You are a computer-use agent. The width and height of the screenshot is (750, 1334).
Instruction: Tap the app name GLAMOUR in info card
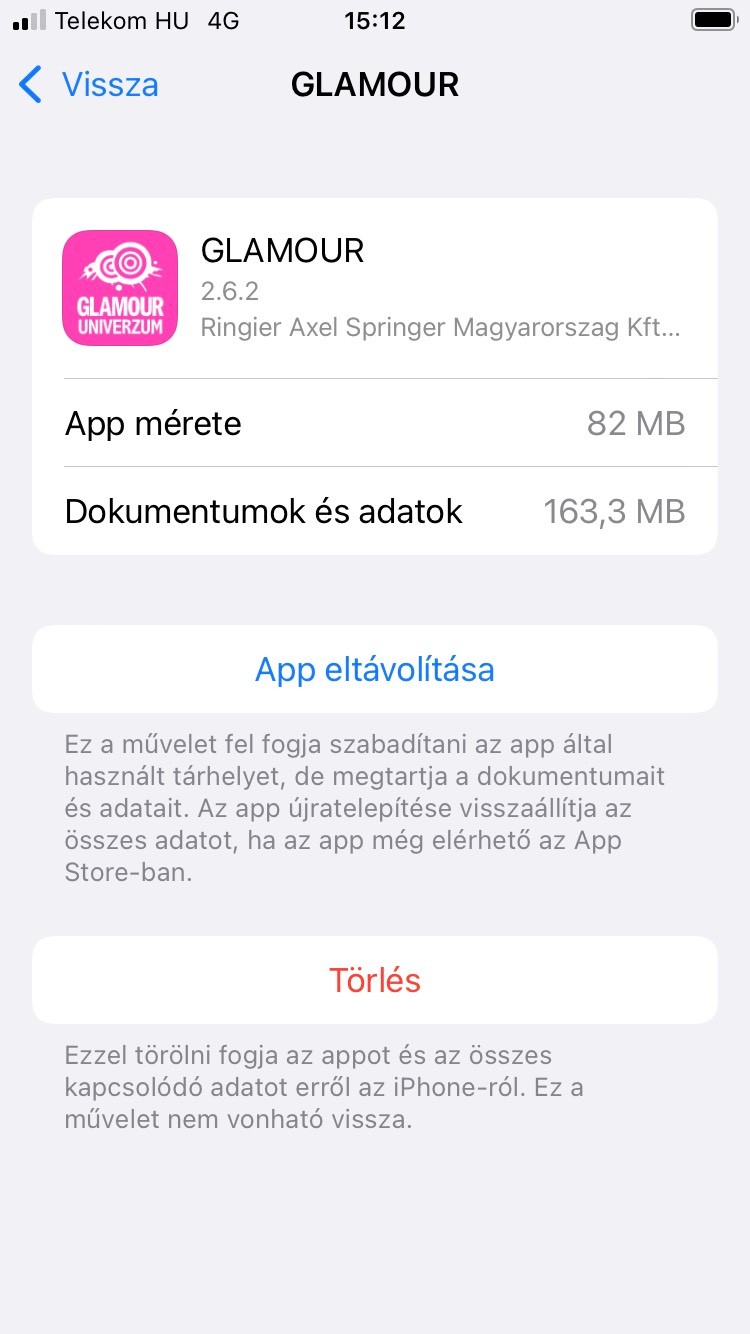pos(282,250)
